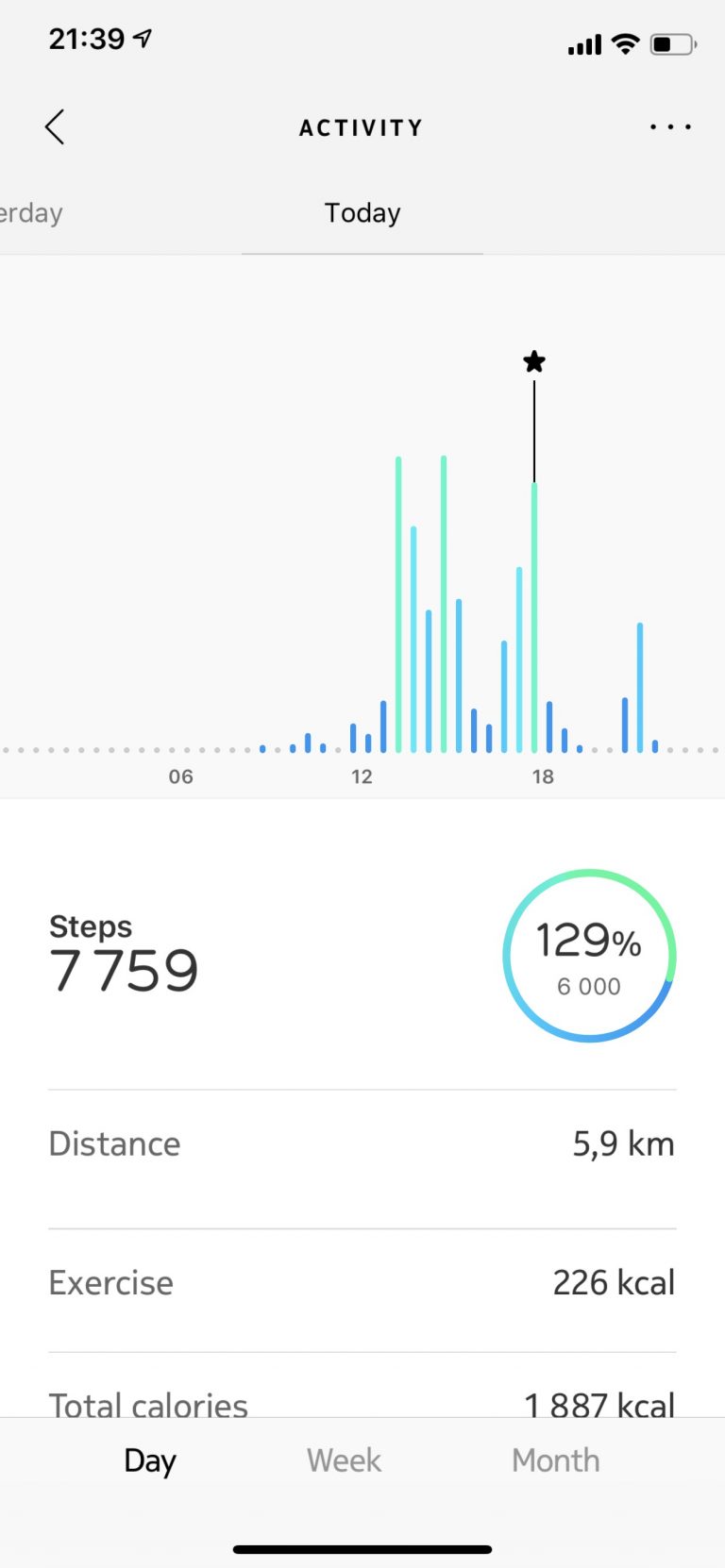
Task: Go back from the Activity screen
Action: click(x=55, y=126)
